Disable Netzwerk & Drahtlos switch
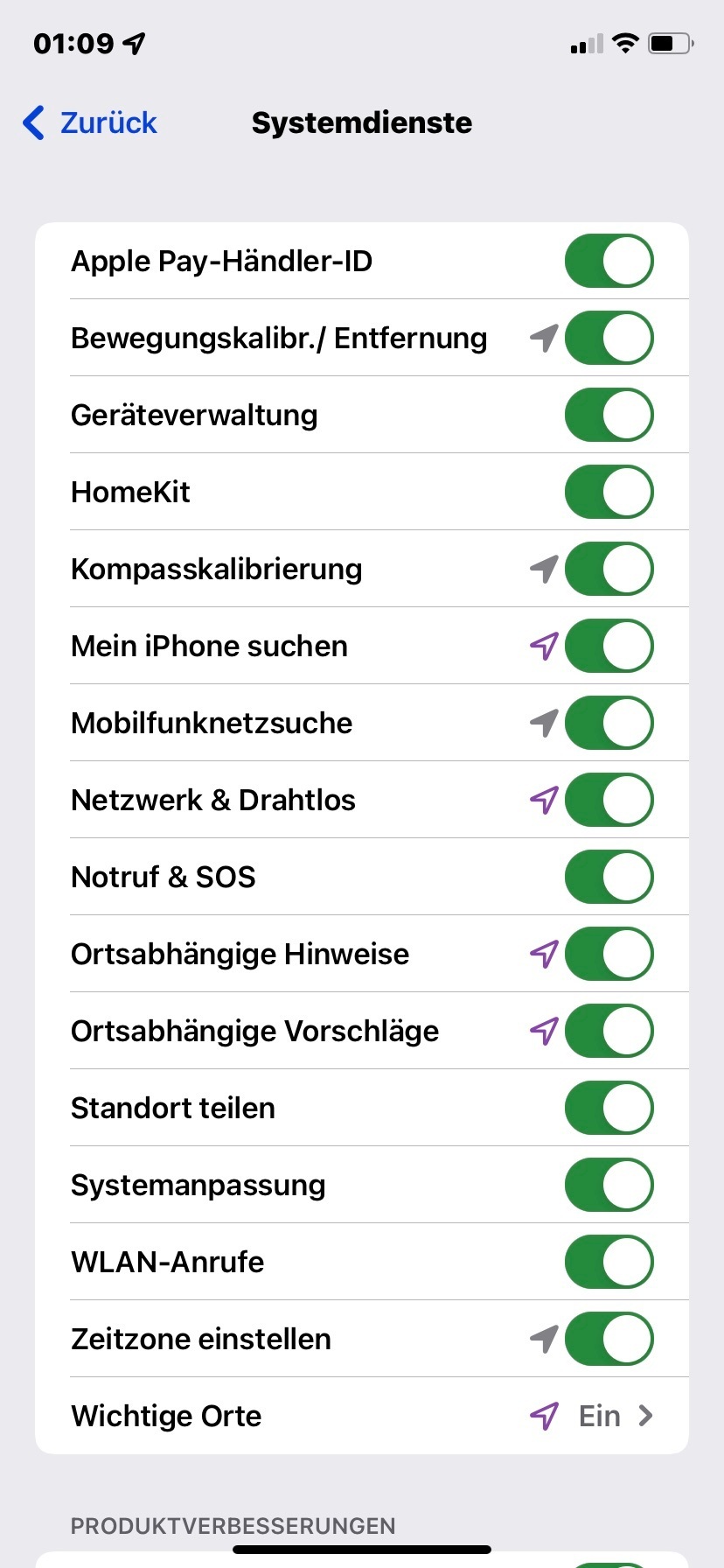The width and height of the screenshot is (724, 1568). (x=609, y=800)
